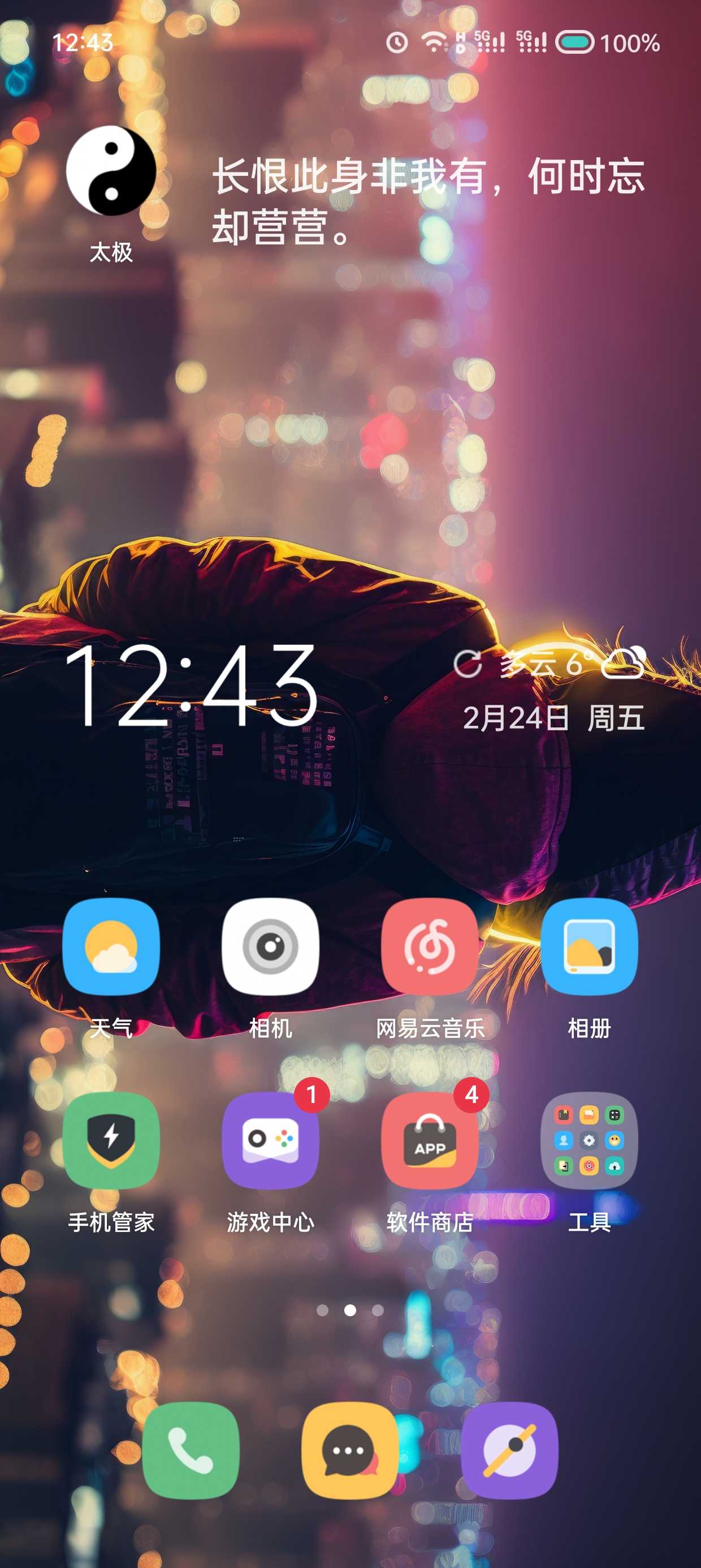Launch the purple browser app
This screenshot has height=1568, width=701.
(509, 1450)
